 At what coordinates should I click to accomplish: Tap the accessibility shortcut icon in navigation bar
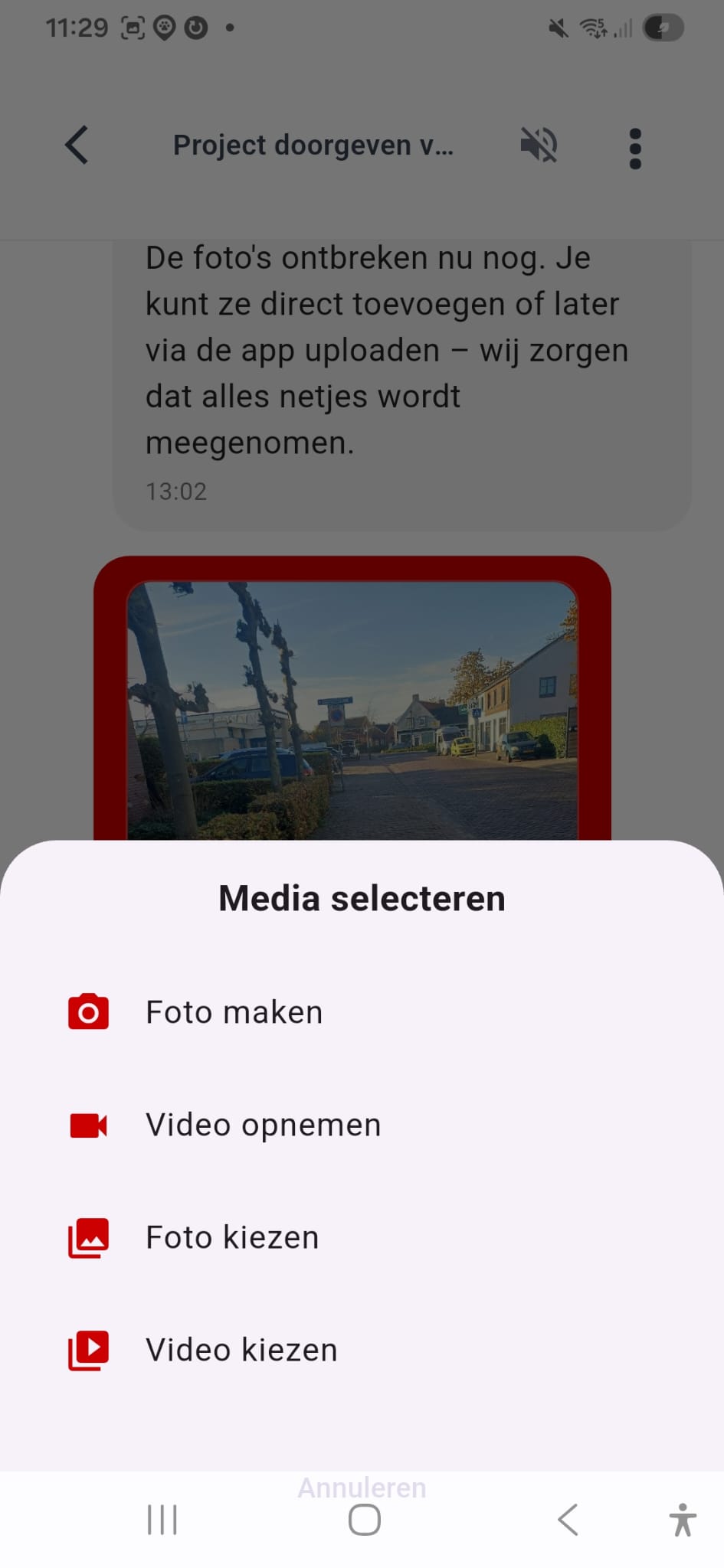pos(681,1520)
